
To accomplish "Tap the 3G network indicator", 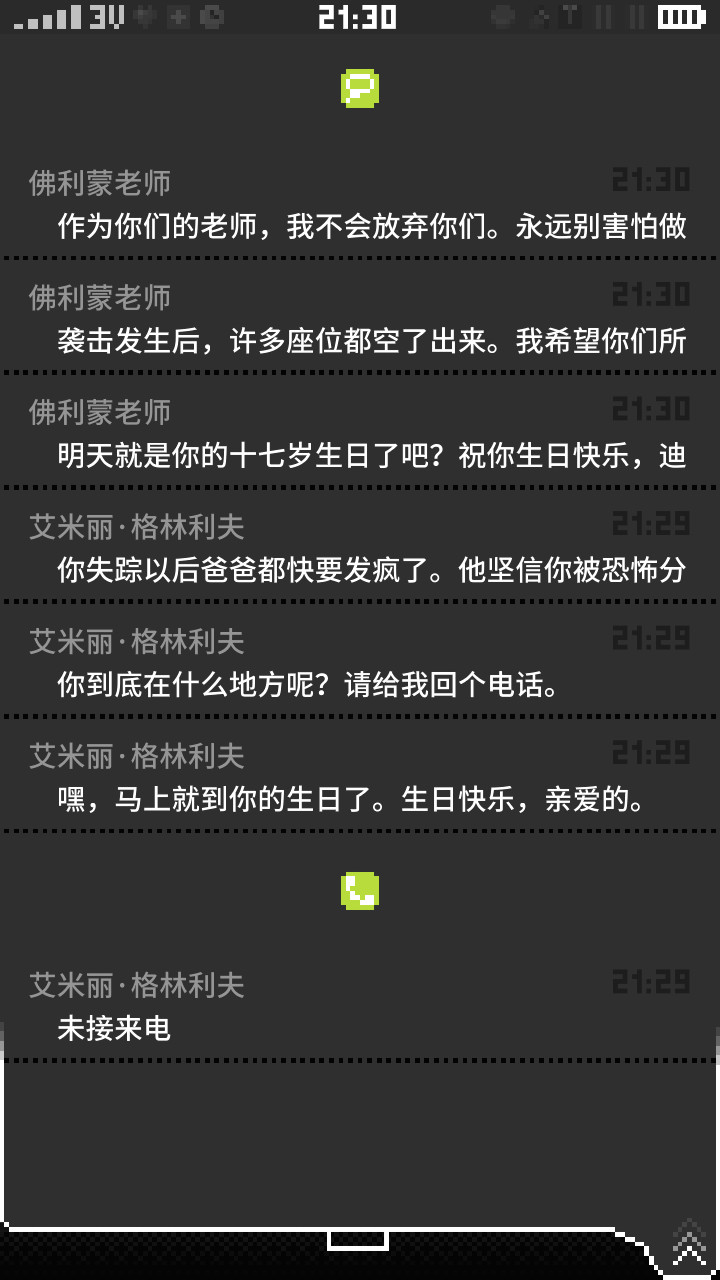I will tap(107, 17).
